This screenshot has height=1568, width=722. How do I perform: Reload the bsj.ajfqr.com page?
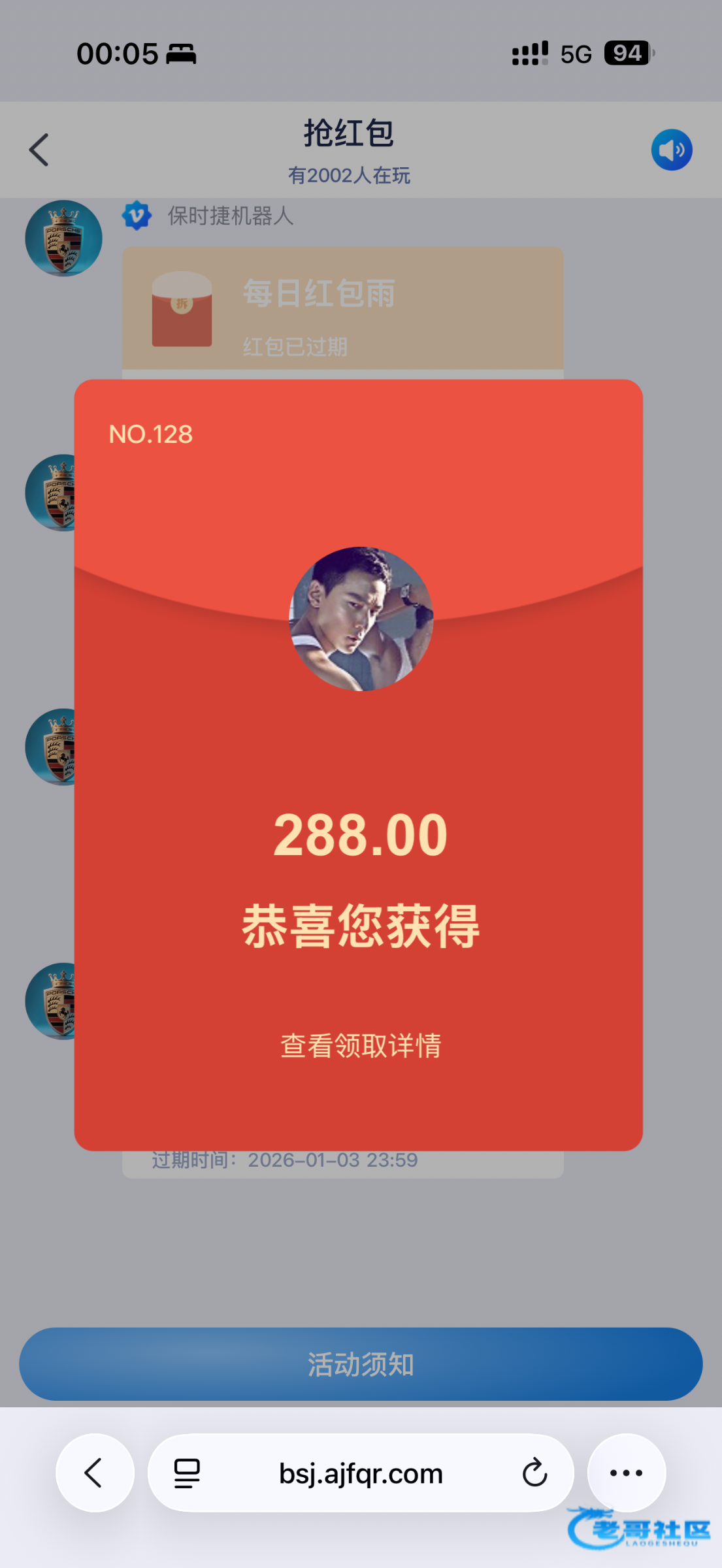click(534, 1473)
